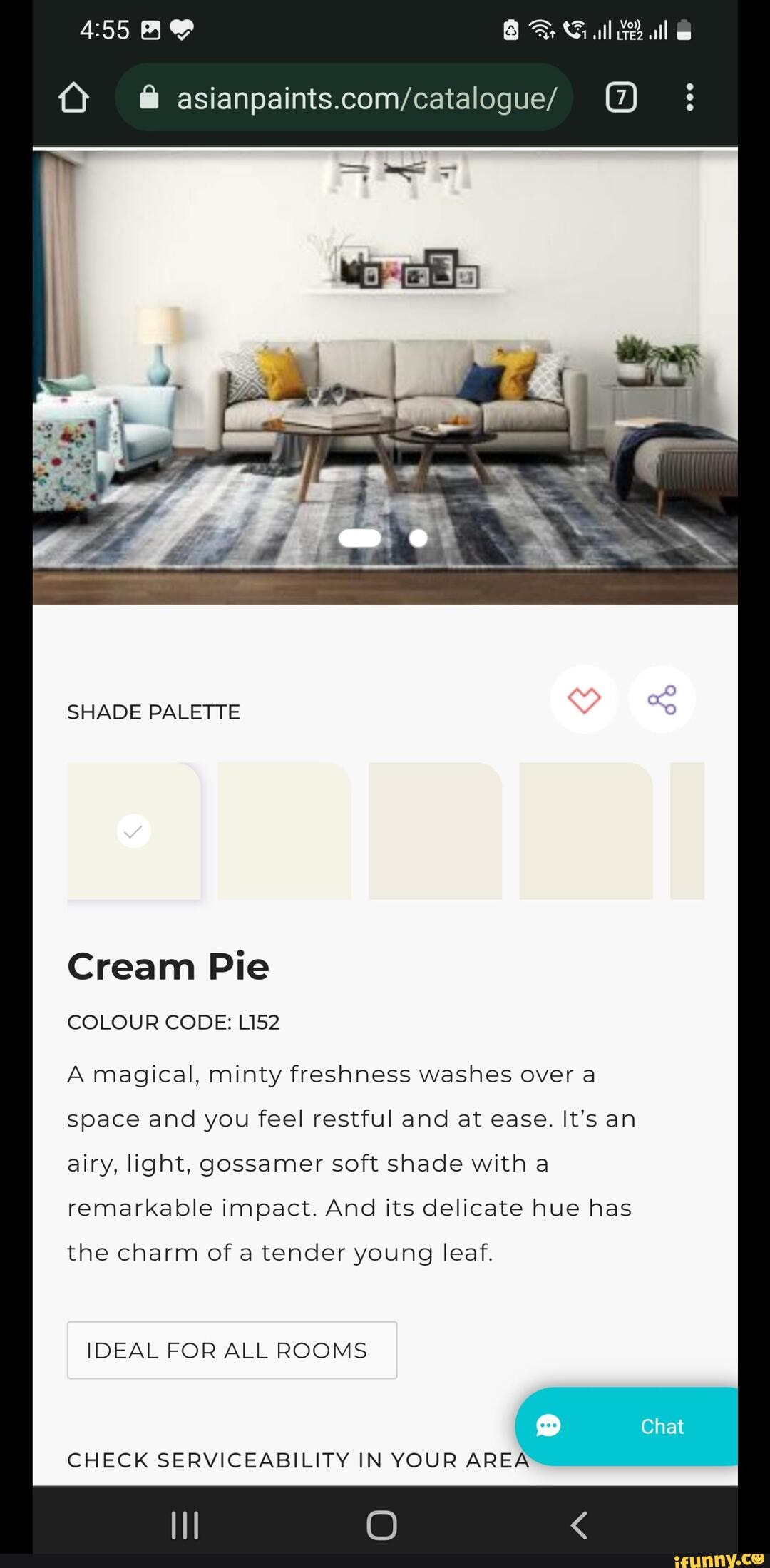The width and height of the screenshot is (770, 1568).
Task: Share the Cream Pie shade
Action: (x=662, y=700)
